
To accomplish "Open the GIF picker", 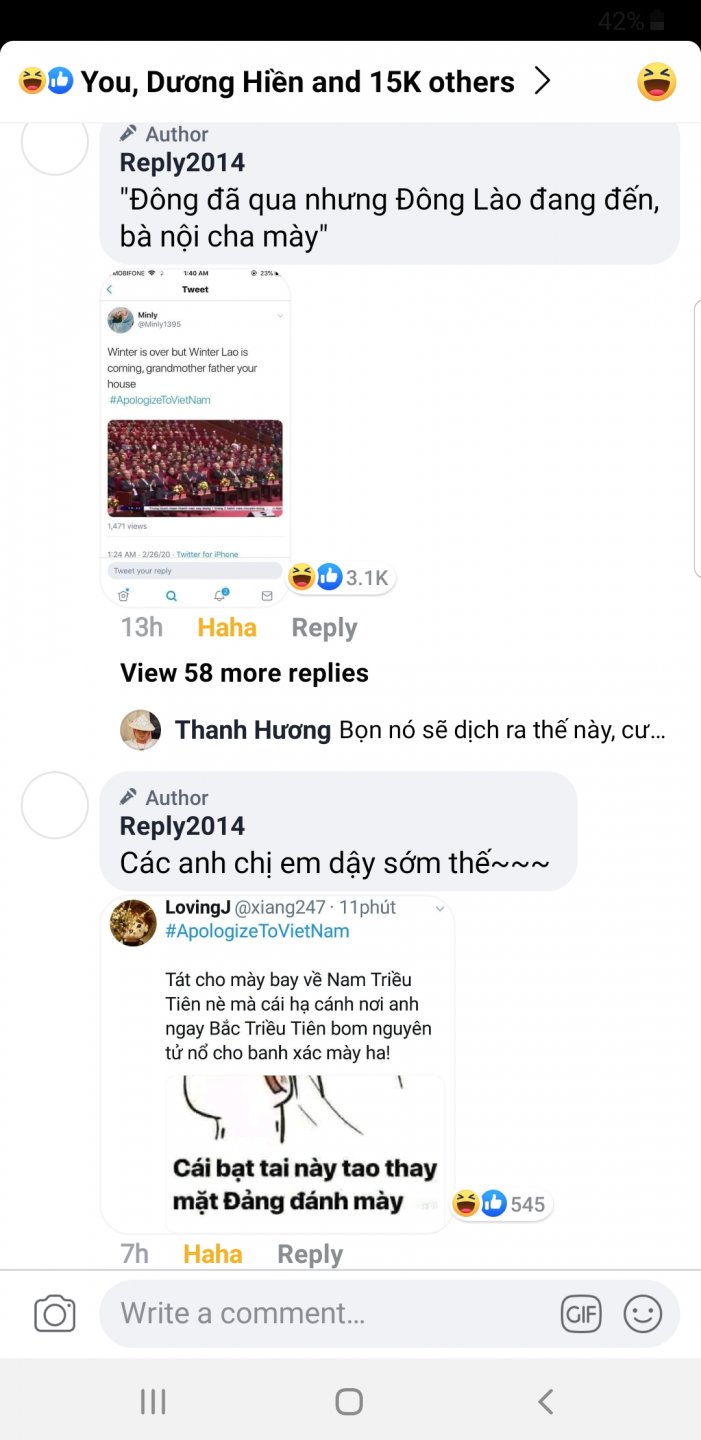I will tap(581, 1313).
